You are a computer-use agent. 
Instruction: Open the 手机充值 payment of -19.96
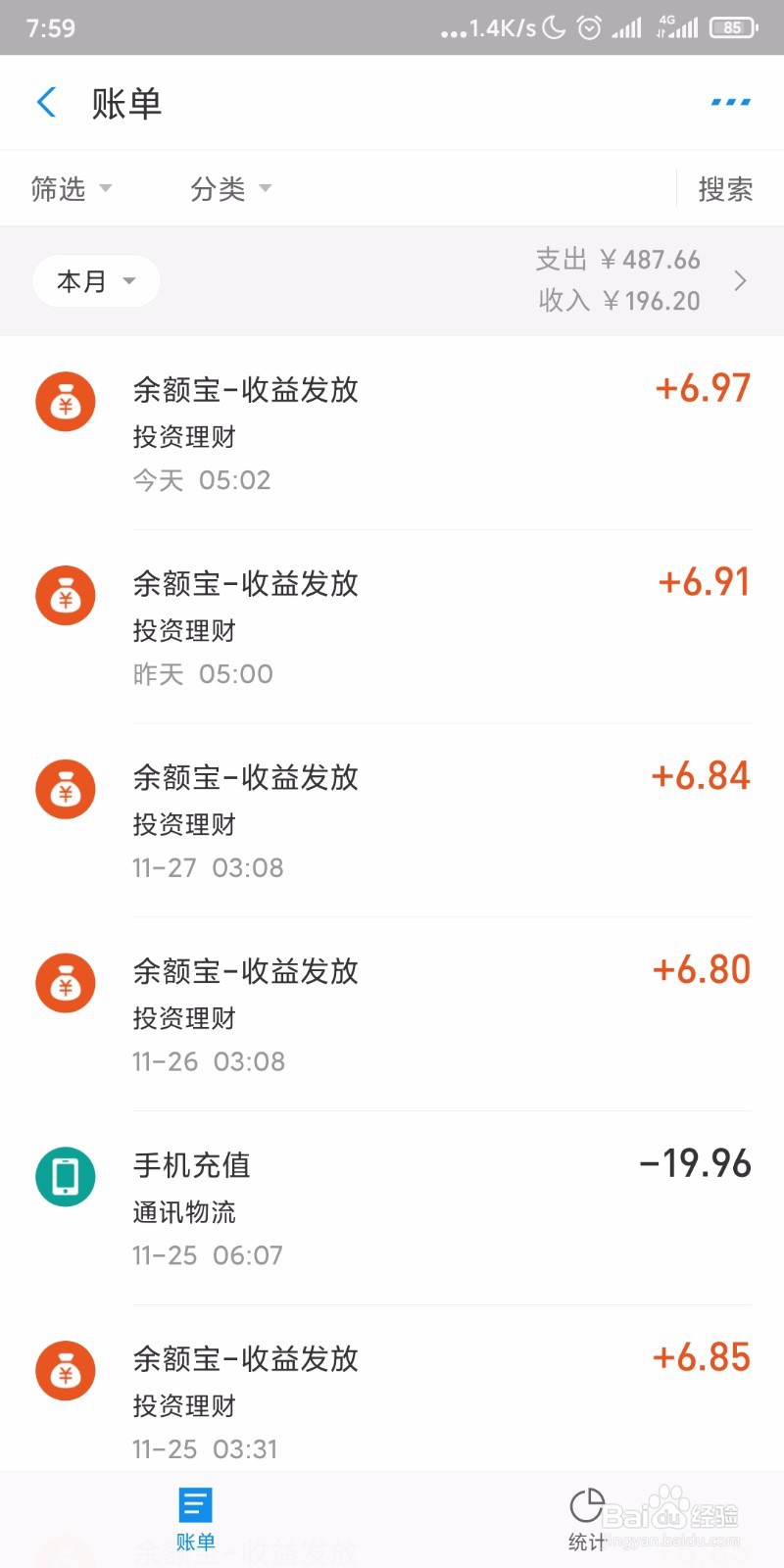tap(392, 1208)
